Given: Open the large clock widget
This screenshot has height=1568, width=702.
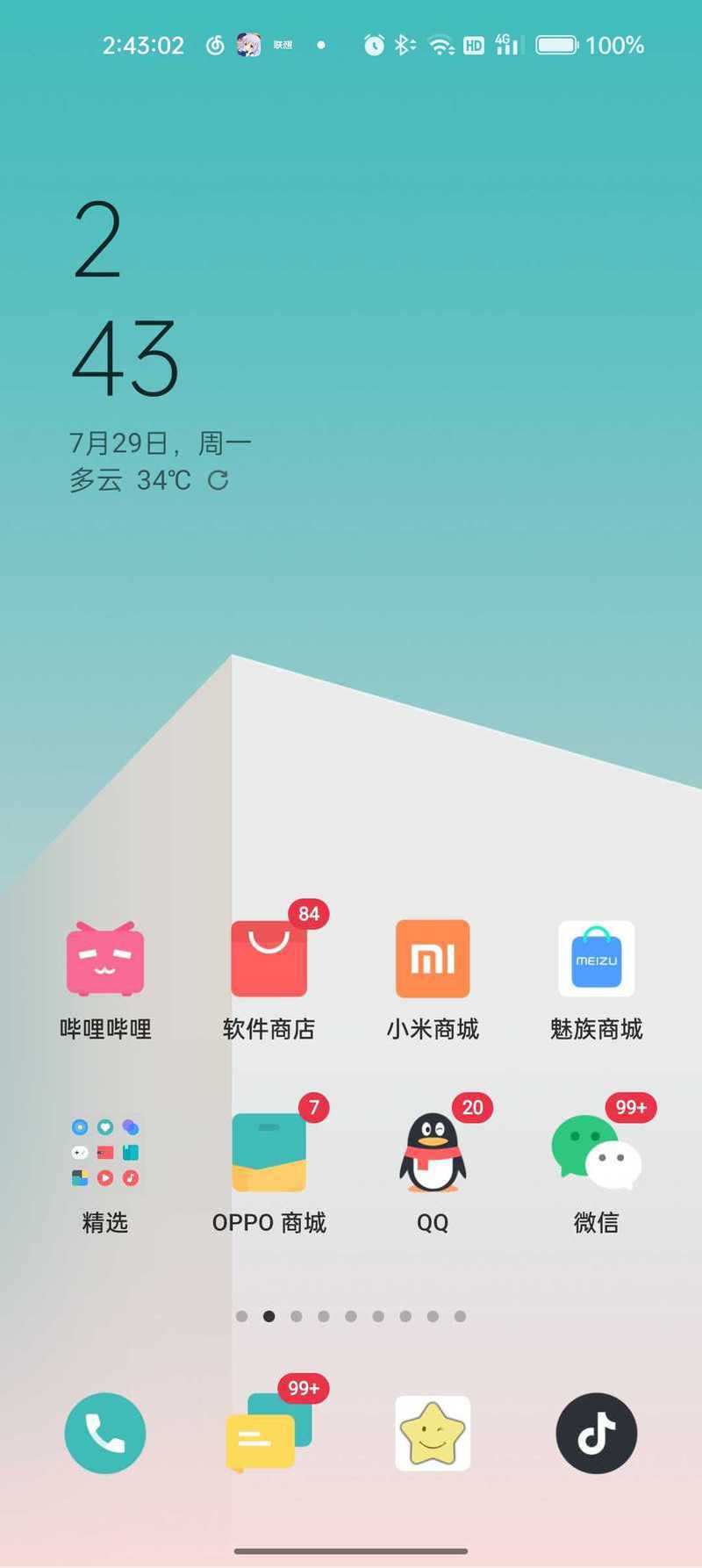Looking at the screenshot, I should point(125,298).
